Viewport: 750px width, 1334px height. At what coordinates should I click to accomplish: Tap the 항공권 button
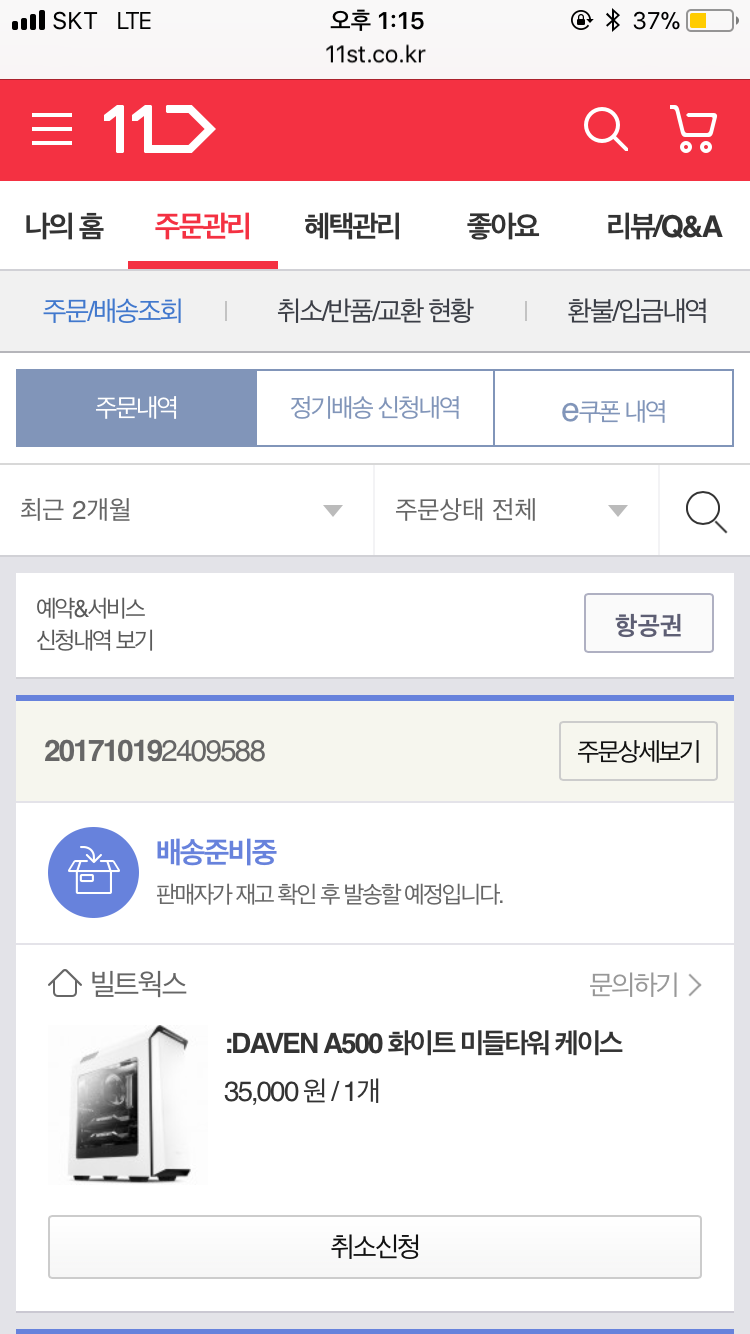point(649,623)
